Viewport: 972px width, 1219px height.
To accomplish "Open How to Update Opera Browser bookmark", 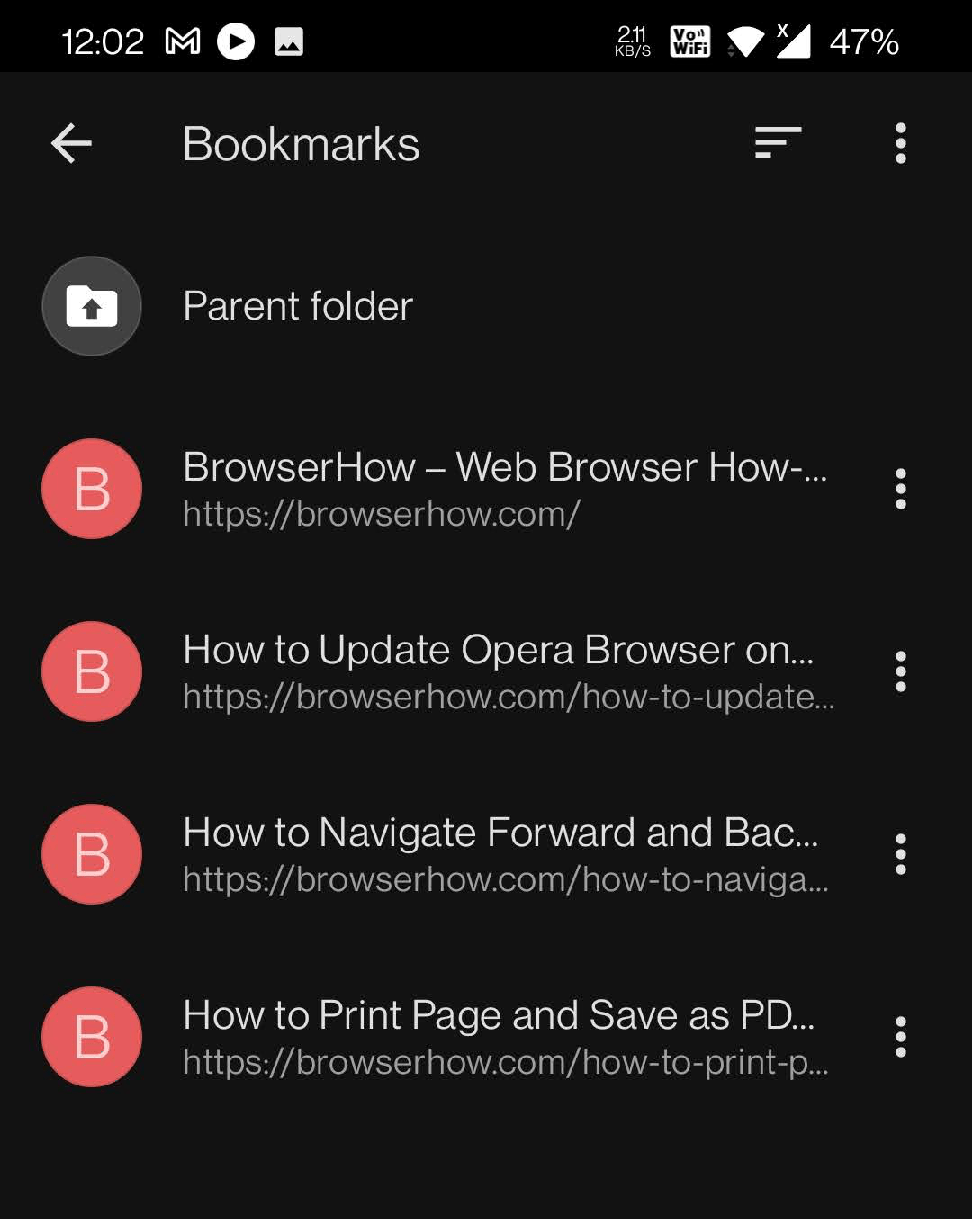I will pyautogui.click(x=503, y=670).
